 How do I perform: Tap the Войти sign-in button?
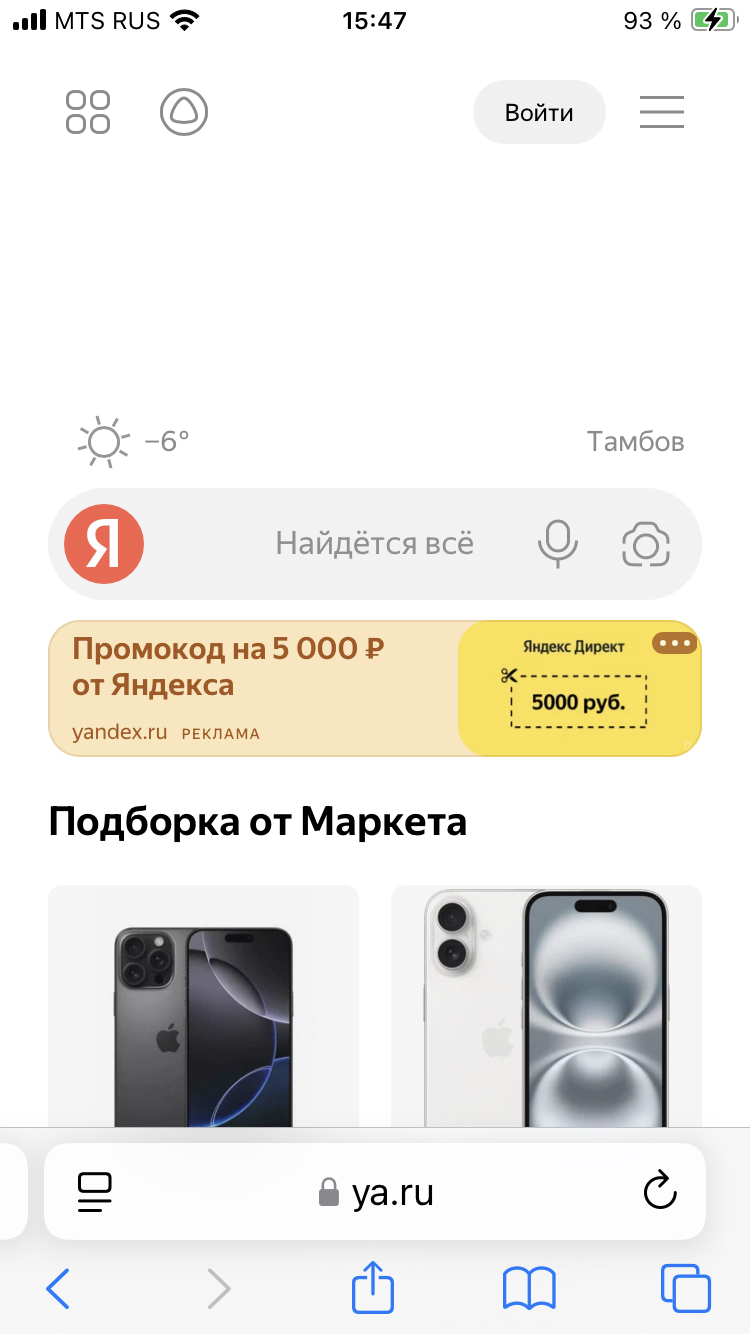(x=539, y=112)
